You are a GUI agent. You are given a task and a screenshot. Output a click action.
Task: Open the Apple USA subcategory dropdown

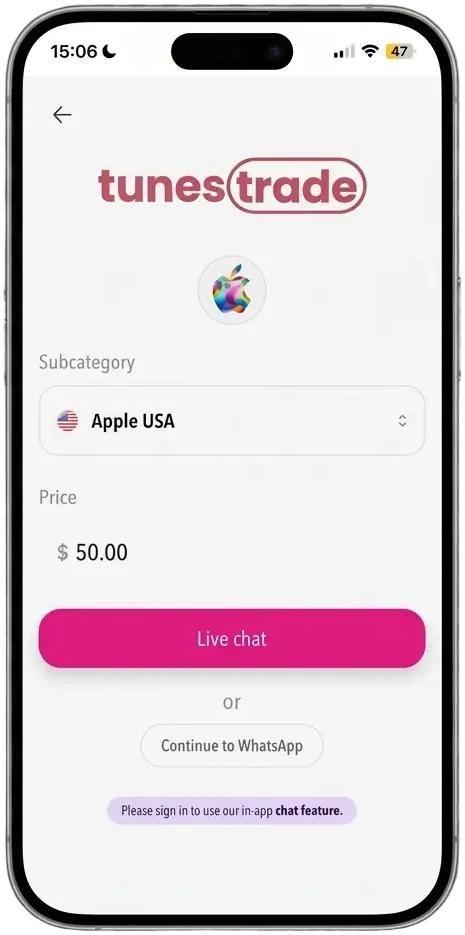[232, 420]
